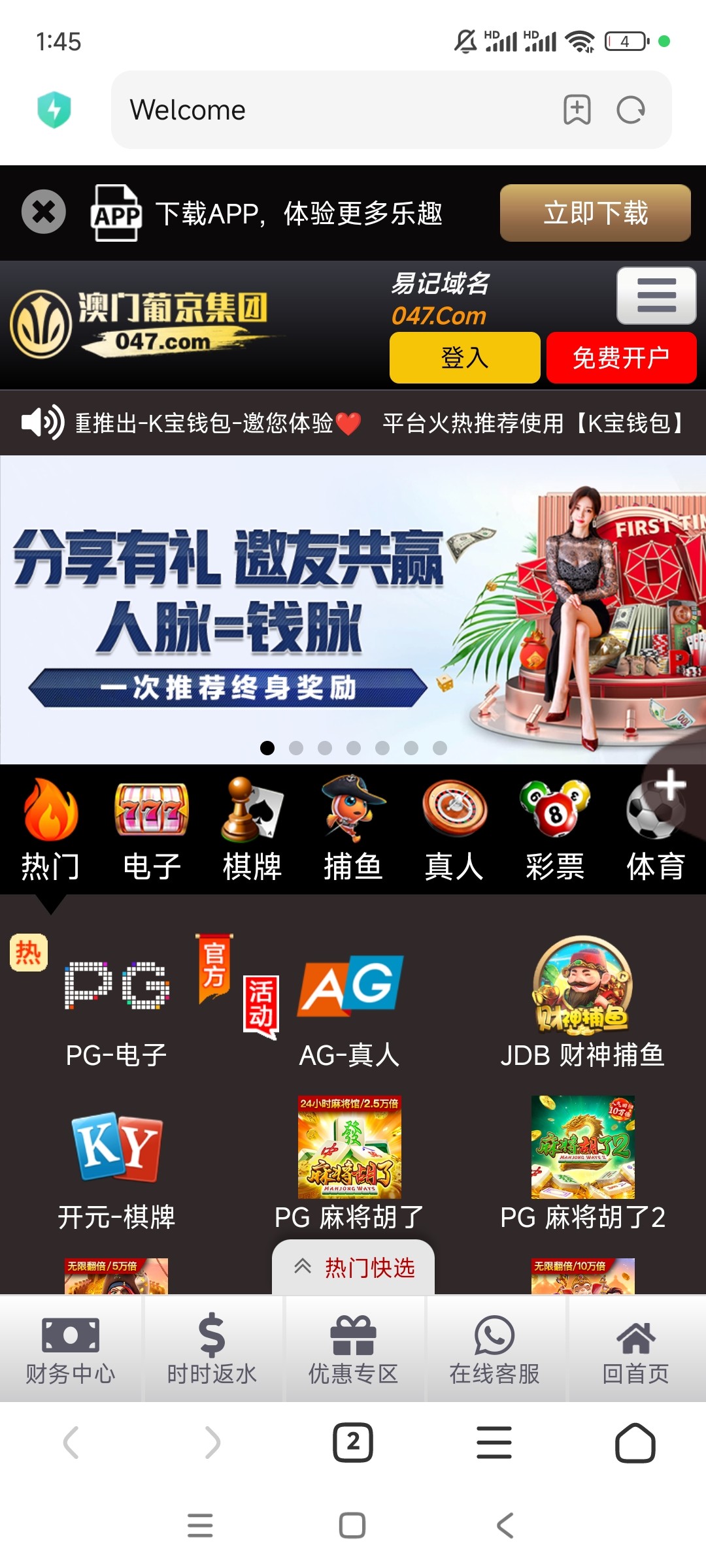
Task: Open the AG-真人 game tile
Action: tap(349, 1006)
